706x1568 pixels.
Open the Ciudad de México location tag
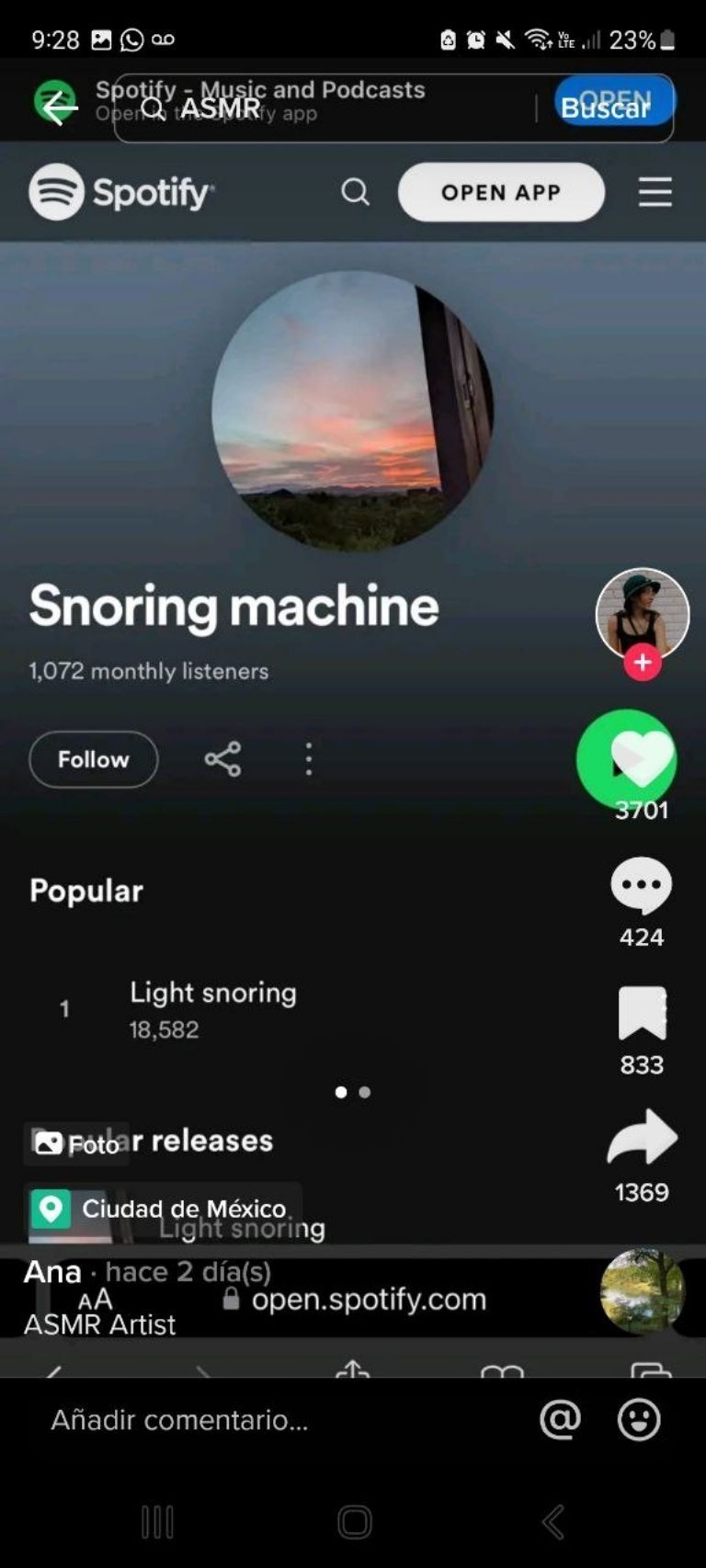point(163,1209)
